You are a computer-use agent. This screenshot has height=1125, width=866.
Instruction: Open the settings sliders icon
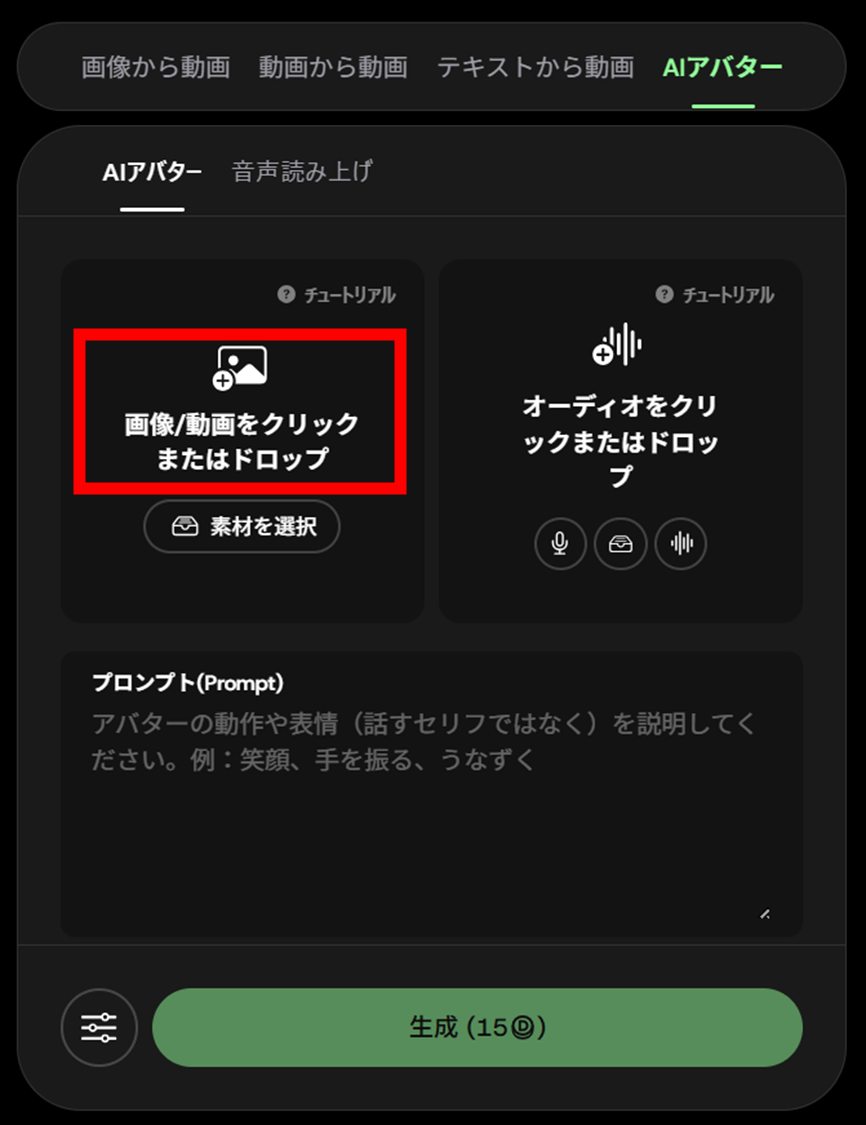pos(99,1027)
